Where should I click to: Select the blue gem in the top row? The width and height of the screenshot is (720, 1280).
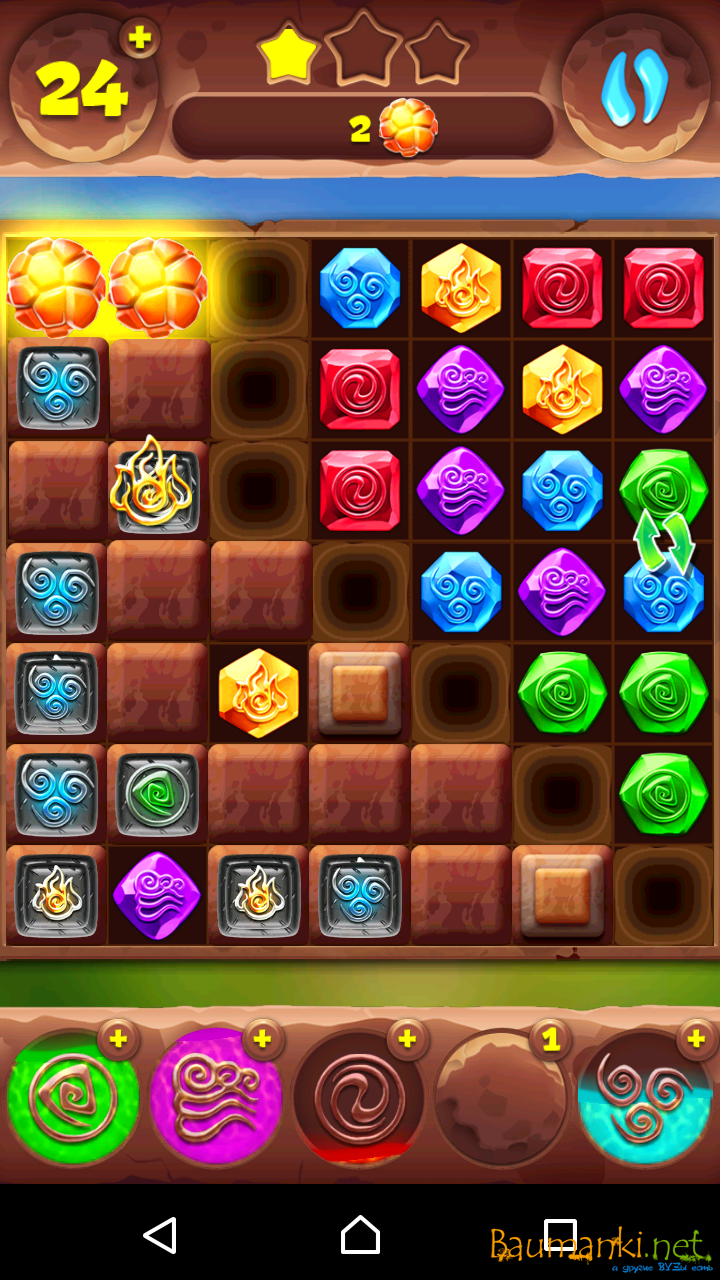[x=360, y=288]
